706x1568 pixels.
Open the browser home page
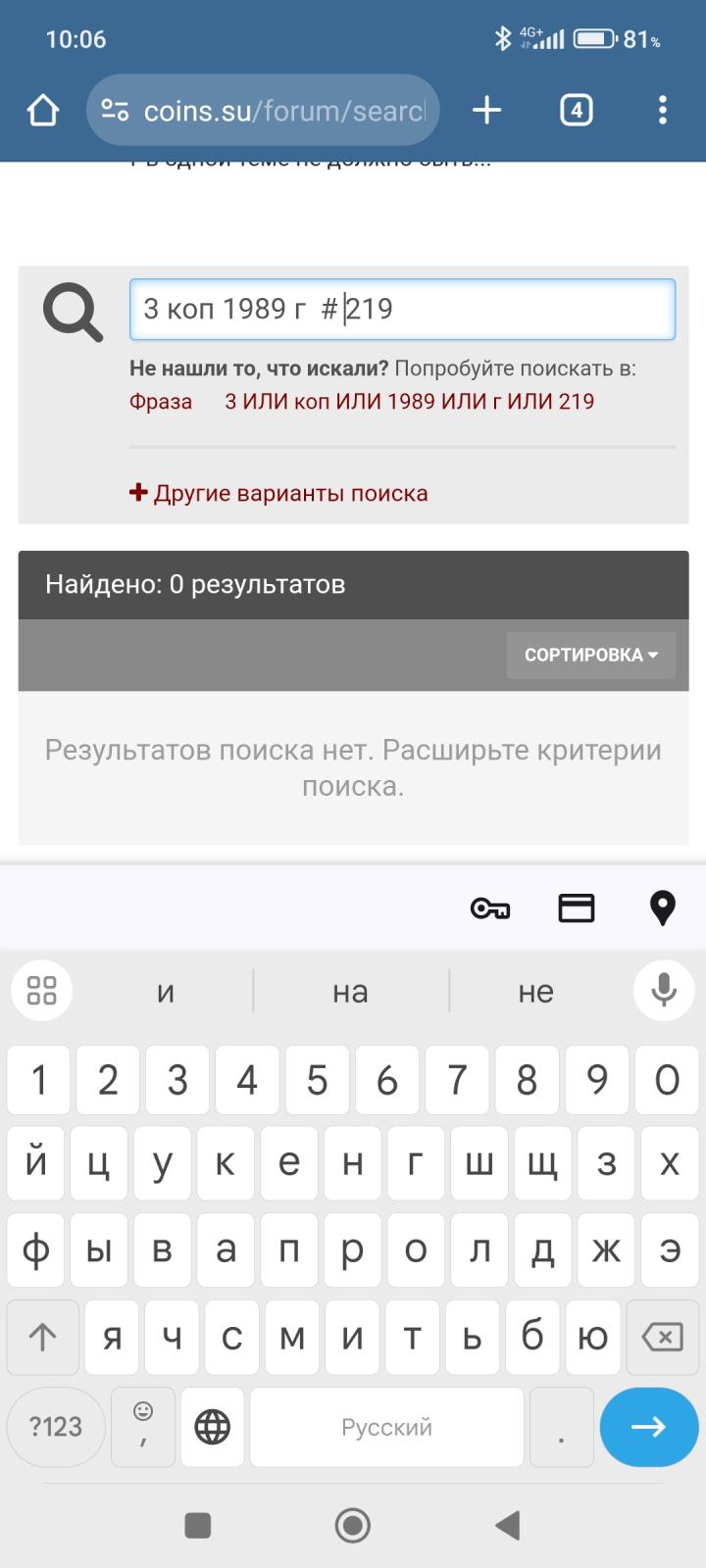click(43, 111)
